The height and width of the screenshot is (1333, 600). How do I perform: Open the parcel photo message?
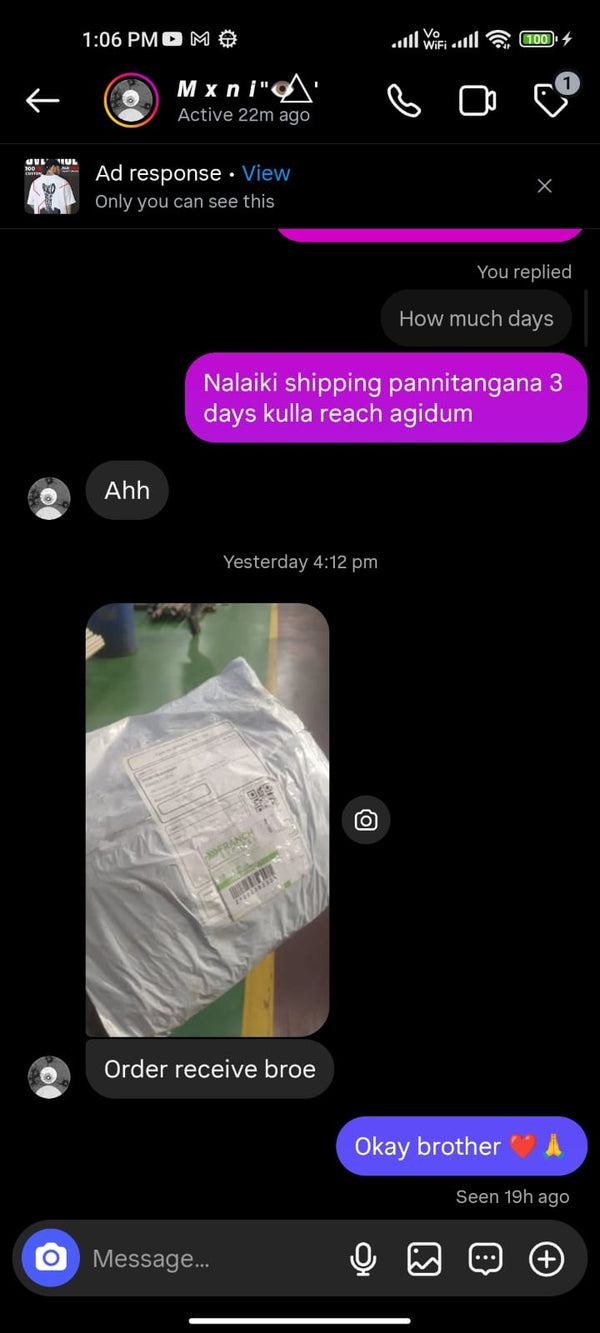coord(207,819)
